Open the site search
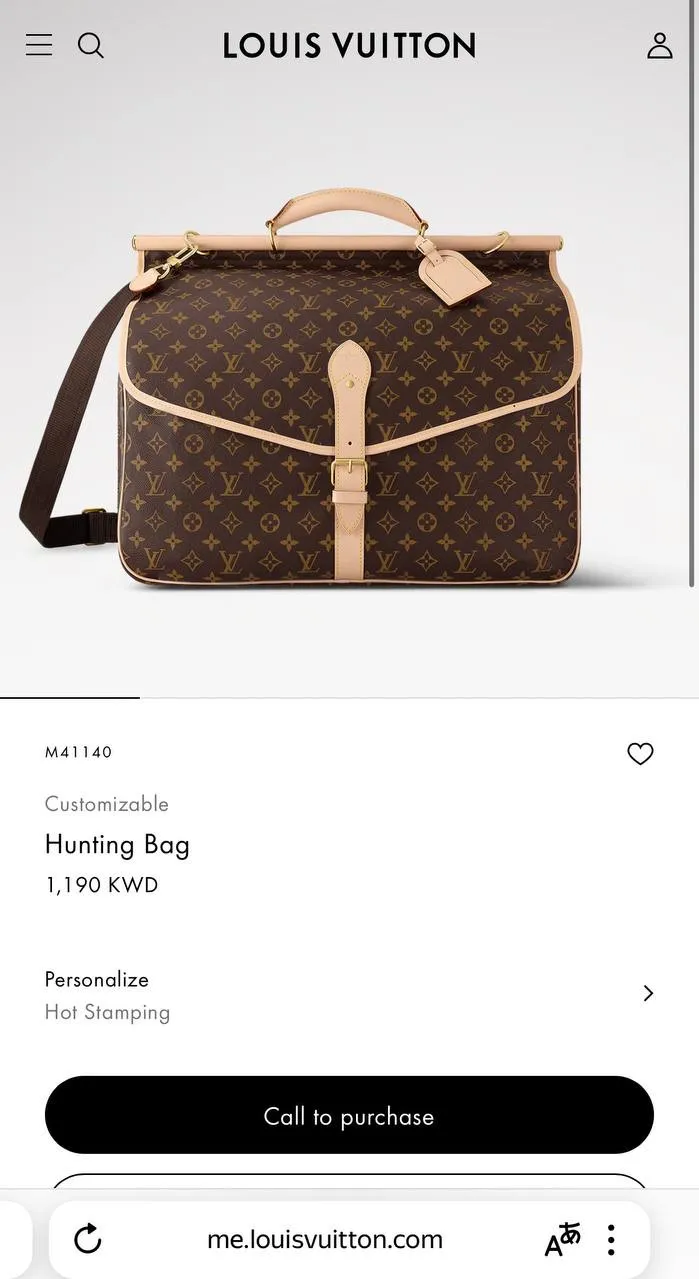Screen dimensions: 699x1279 (91, 45)
